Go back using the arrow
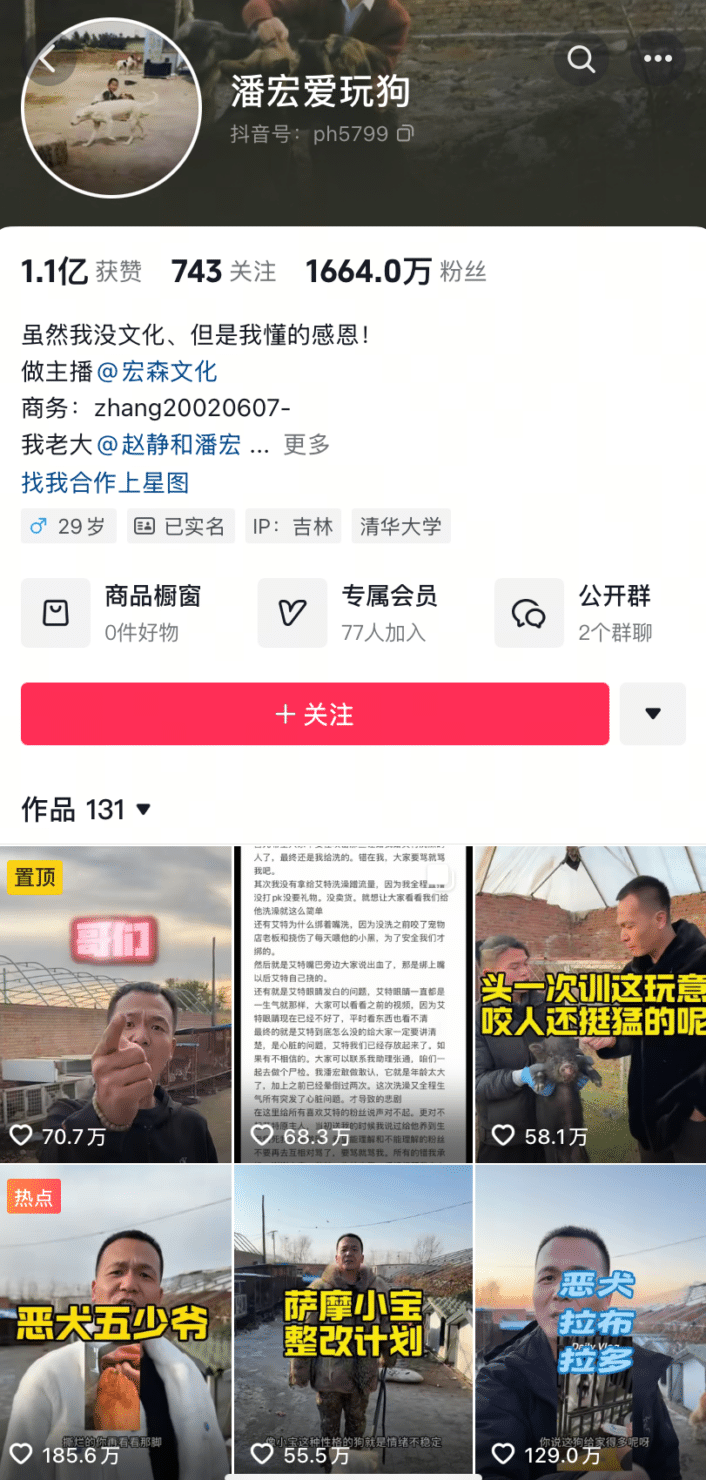Viewport: 706px width, 1480px height. tap(46, 60)
